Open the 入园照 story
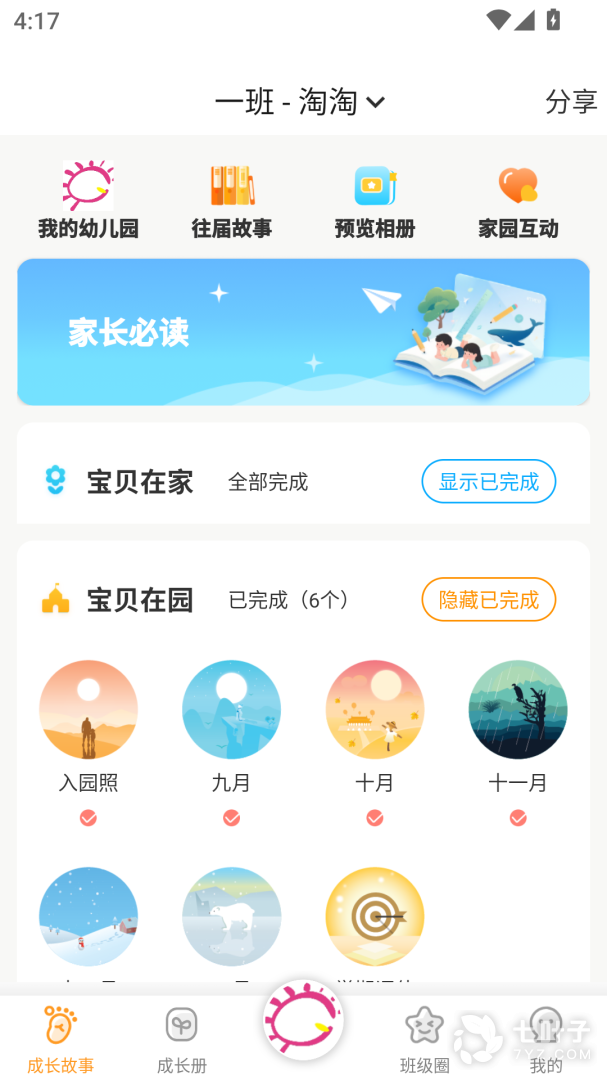Image resolution: width=607 pixels, height=1080 pixels. pos(88,710)
